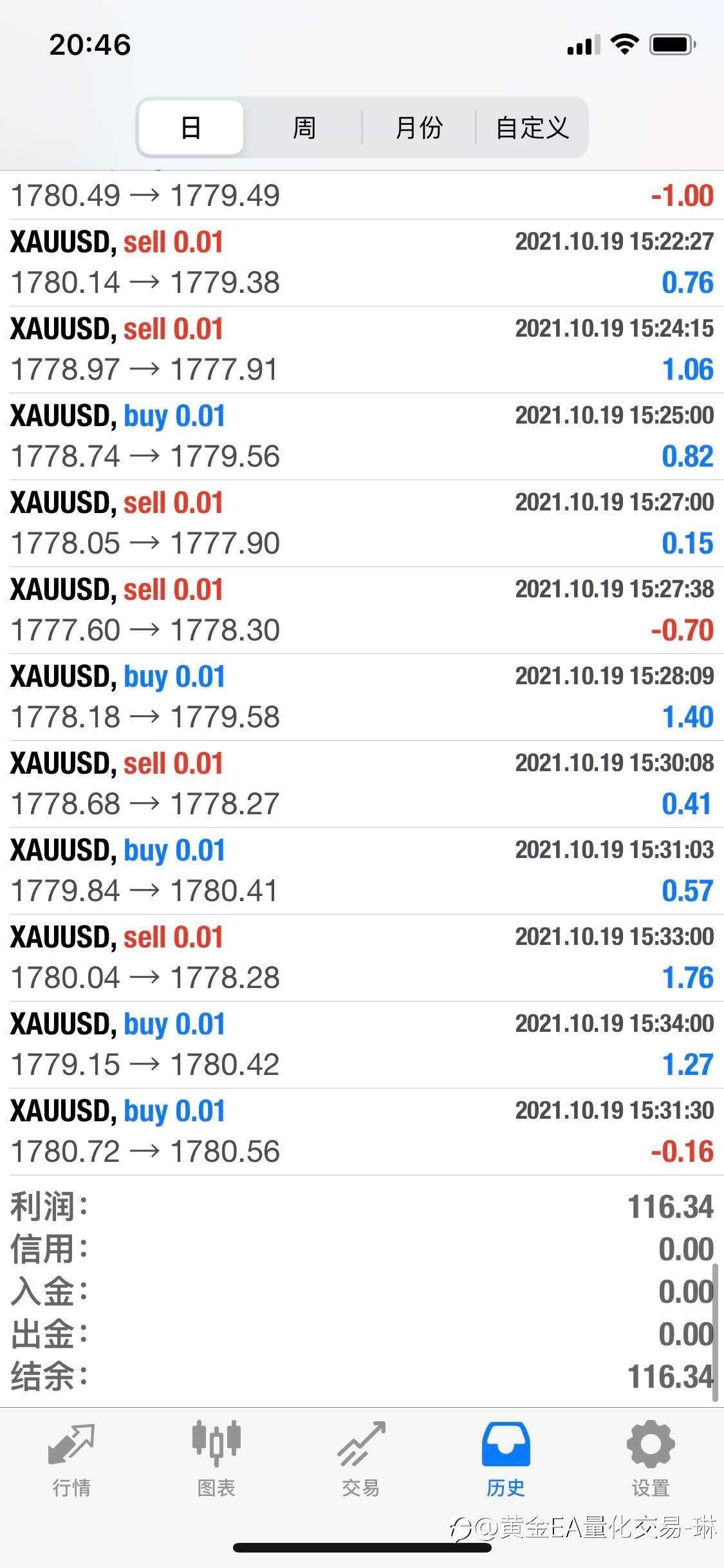
Task: Switch to the 周 week period
Action: [x=304, y=127]
